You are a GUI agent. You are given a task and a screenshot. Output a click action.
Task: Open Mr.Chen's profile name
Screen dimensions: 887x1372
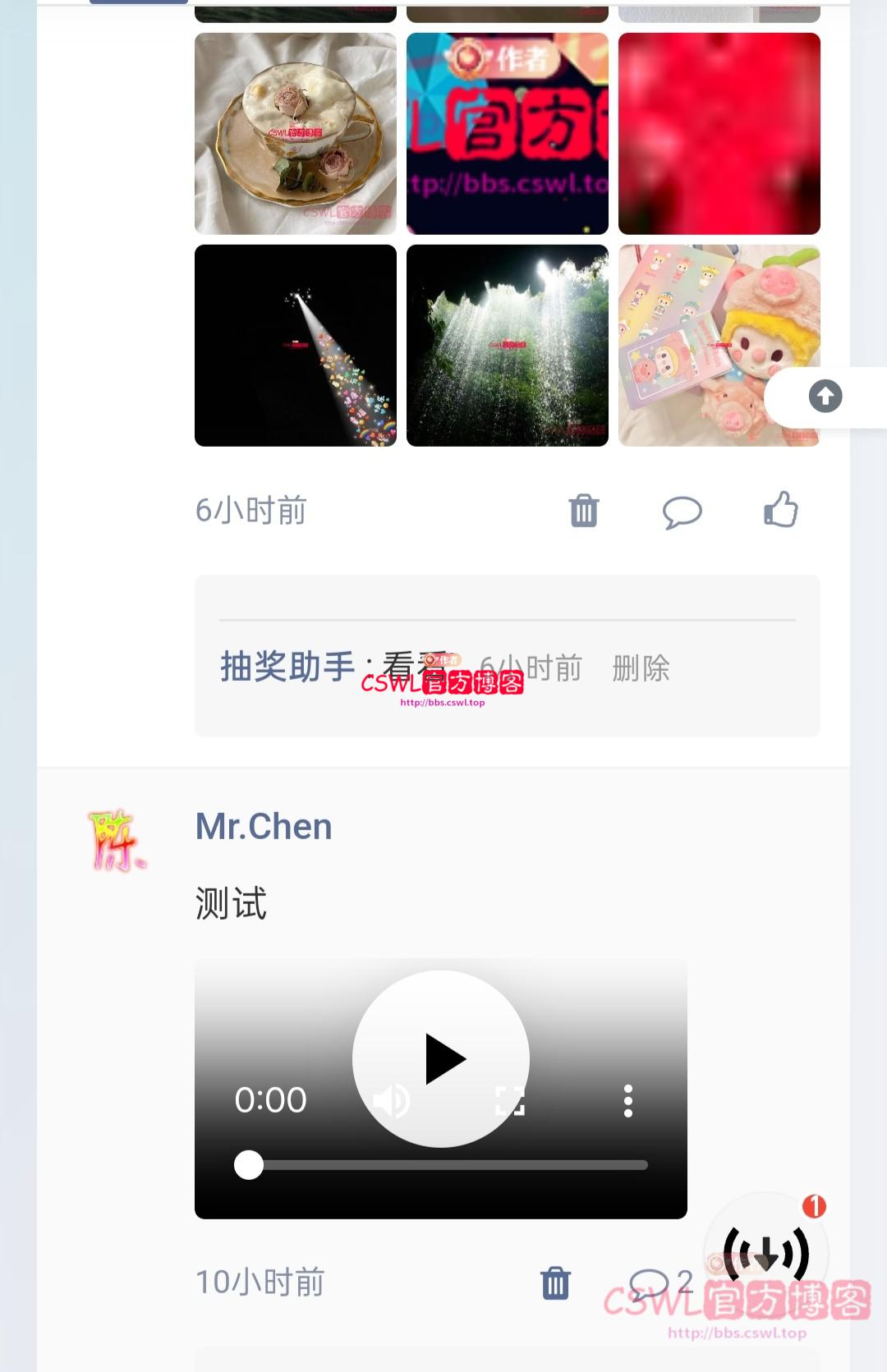264,827
